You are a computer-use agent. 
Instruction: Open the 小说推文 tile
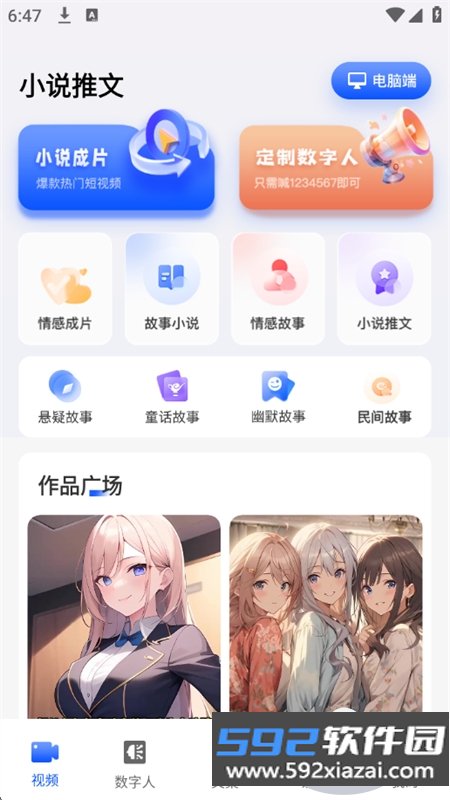[384, 289]
